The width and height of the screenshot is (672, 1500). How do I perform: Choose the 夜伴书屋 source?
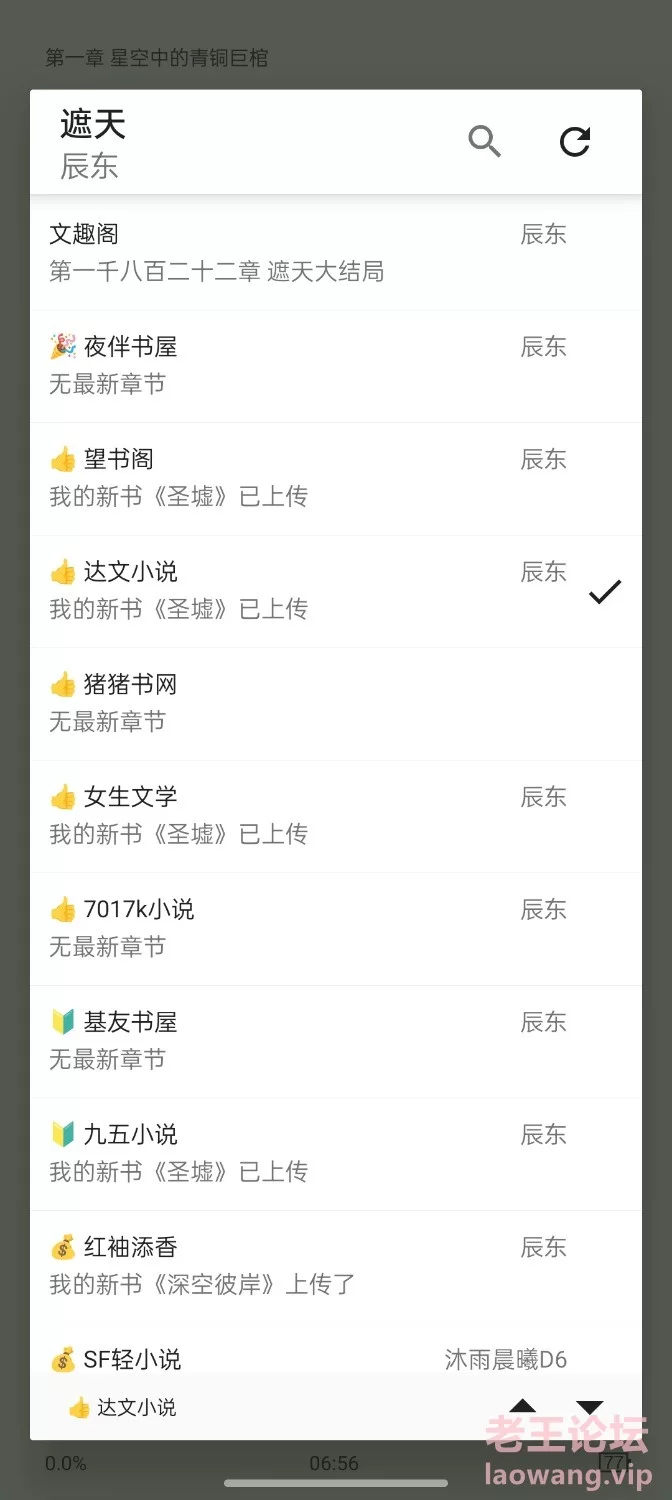pos(336,366)
